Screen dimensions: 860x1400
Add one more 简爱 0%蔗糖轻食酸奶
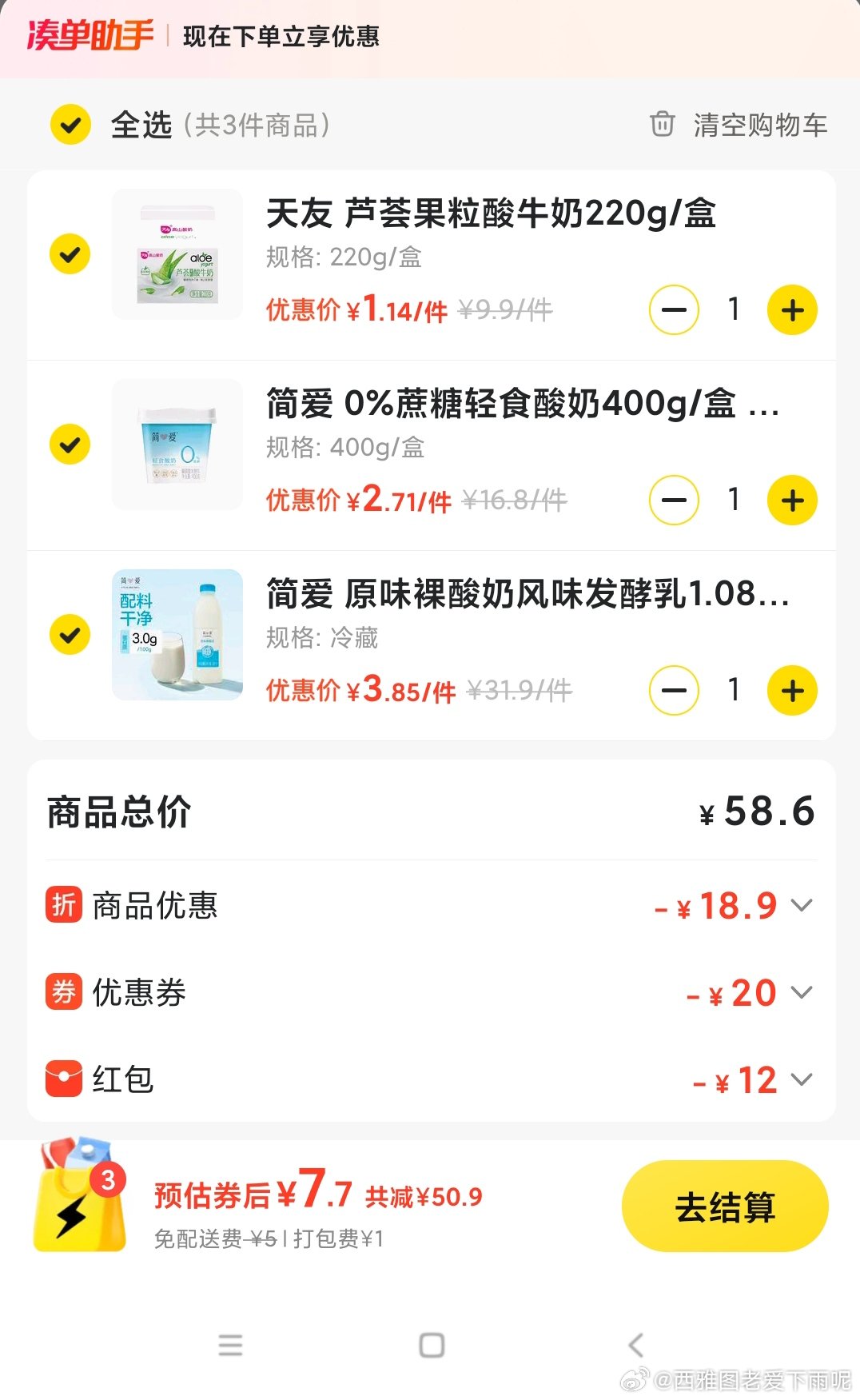pos(791,501)
